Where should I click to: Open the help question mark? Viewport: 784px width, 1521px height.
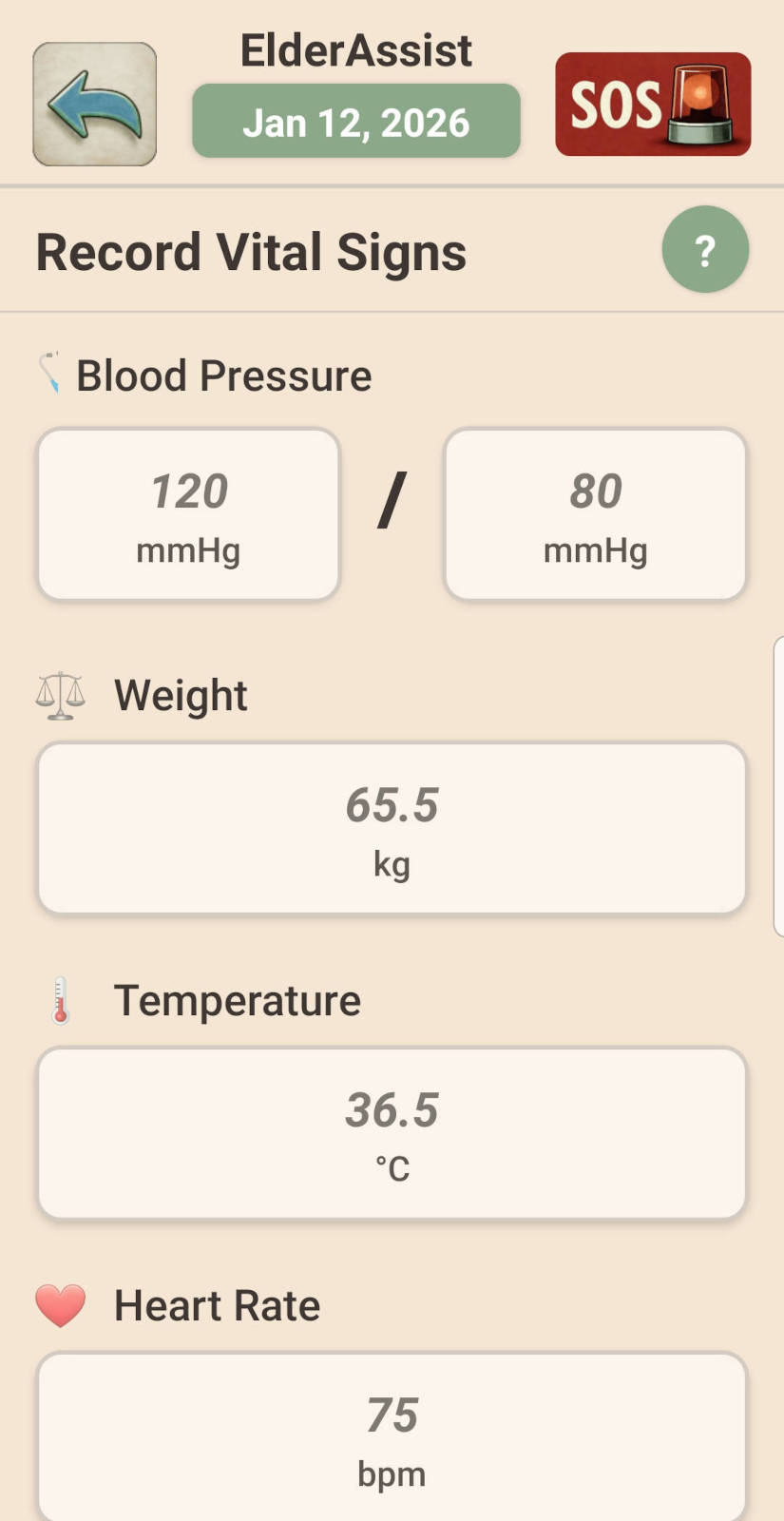(x=705, y=250)
